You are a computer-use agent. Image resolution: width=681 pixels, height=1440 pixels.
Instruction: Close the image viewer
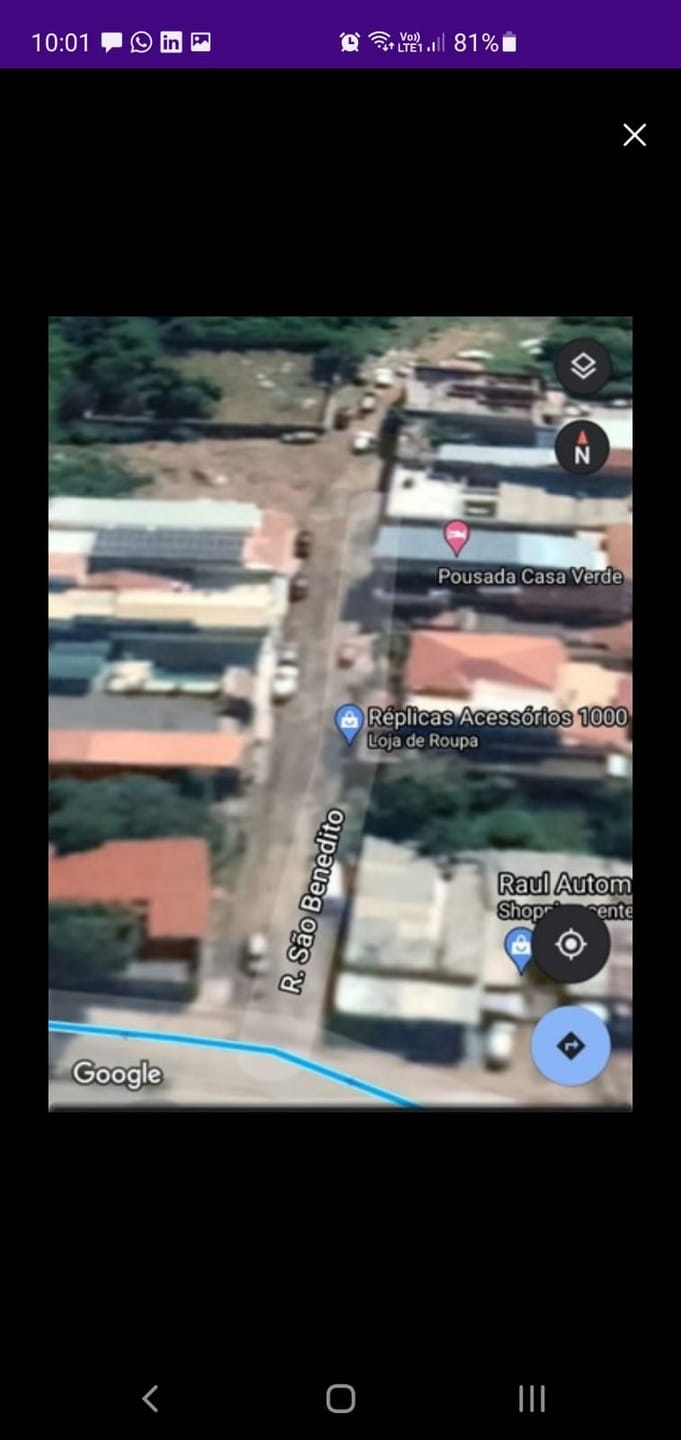634,136
